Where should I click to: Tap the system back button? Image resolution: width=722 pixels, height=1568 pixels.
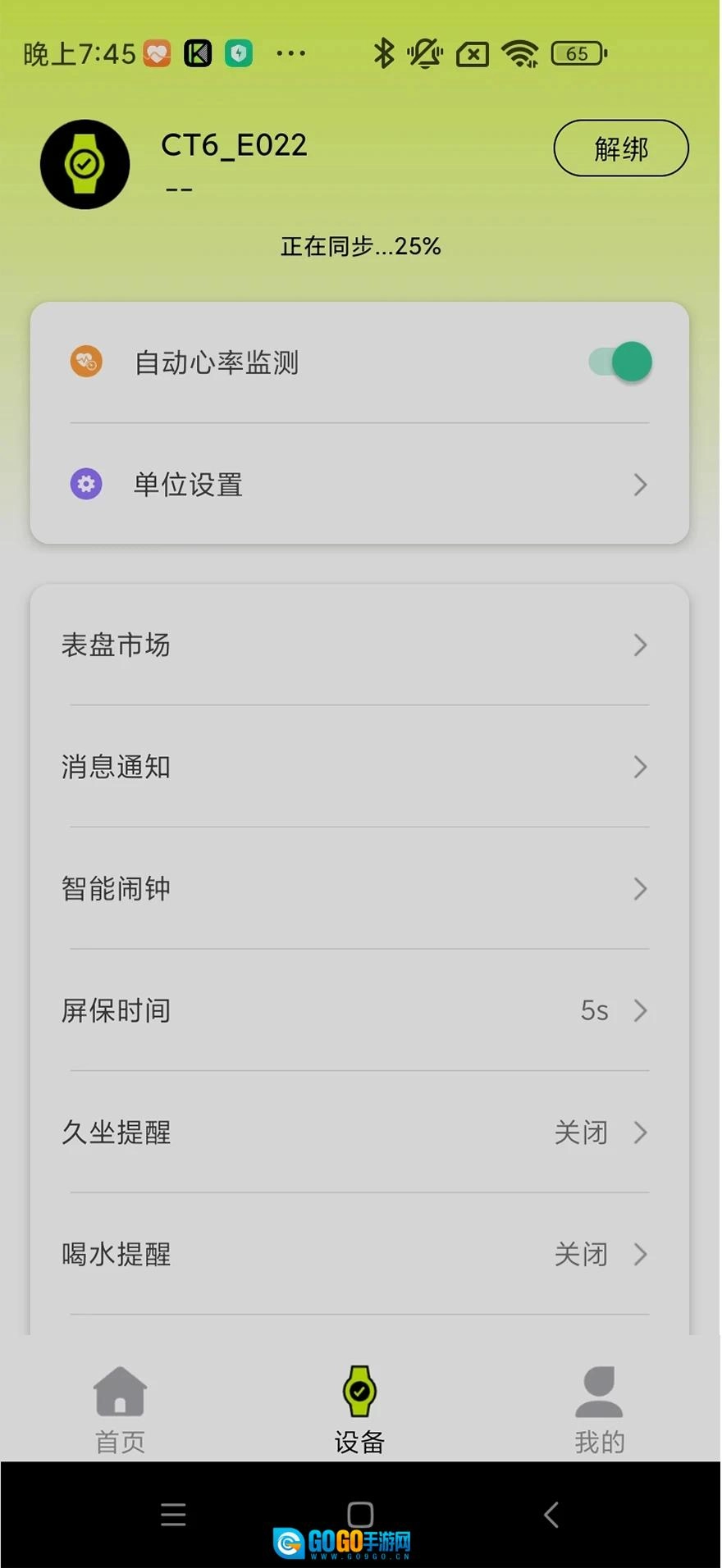(551, 1515)
